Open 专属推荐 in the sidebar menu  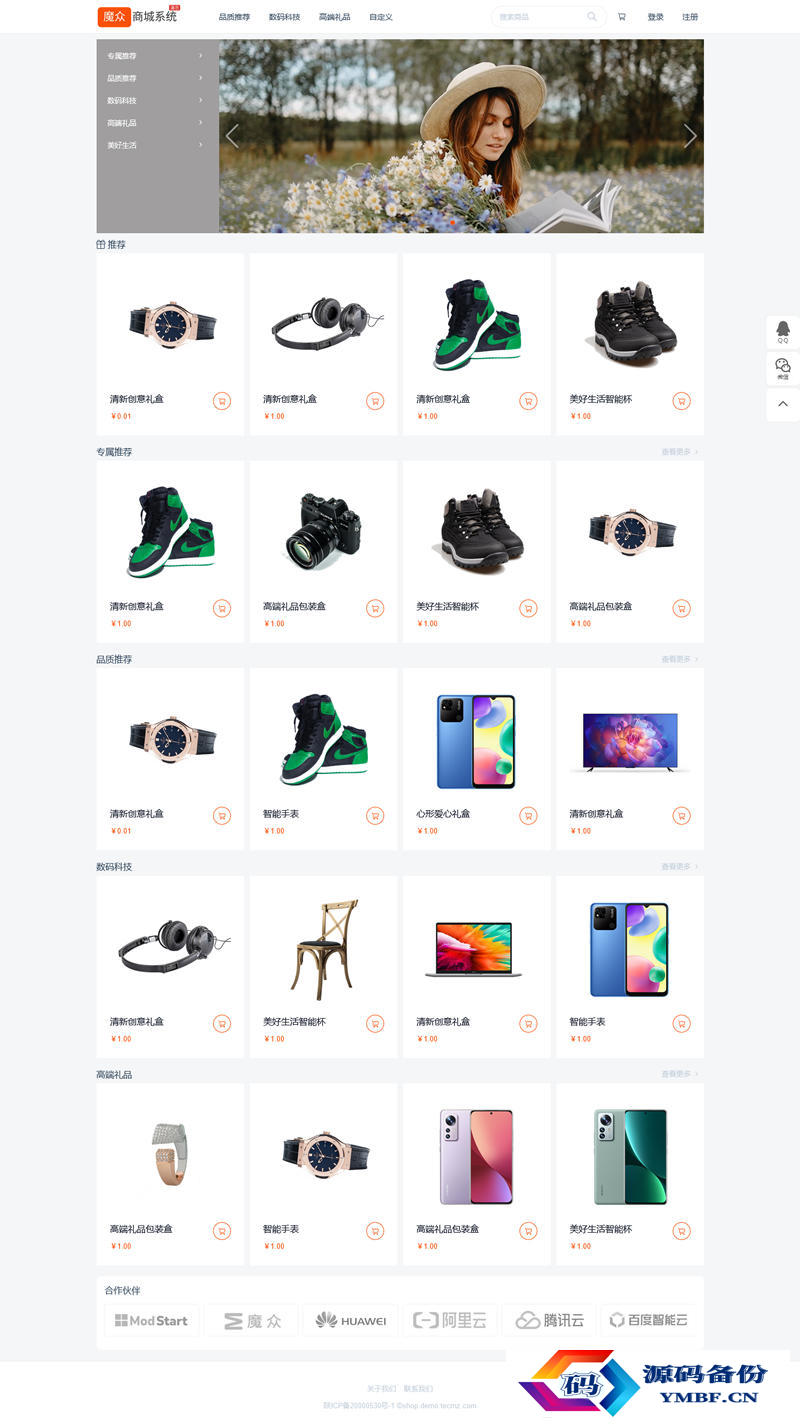point(157,56)
